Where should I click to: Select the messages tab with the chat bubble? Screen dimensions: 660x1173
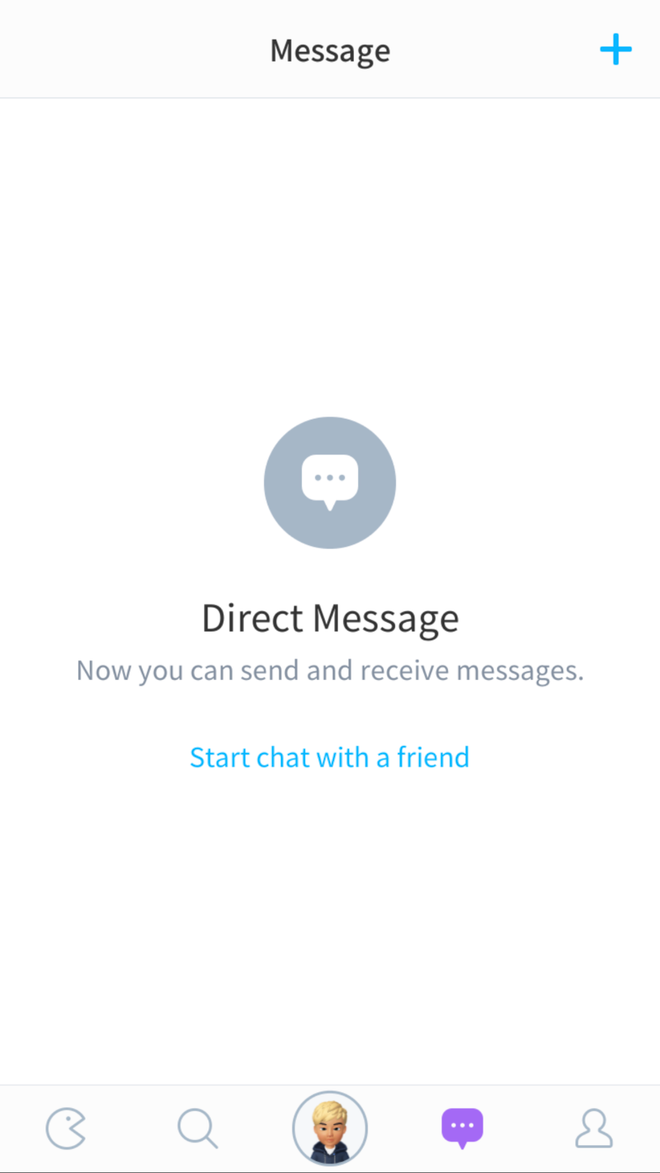pyautogui.click(x=462, y=1128)
